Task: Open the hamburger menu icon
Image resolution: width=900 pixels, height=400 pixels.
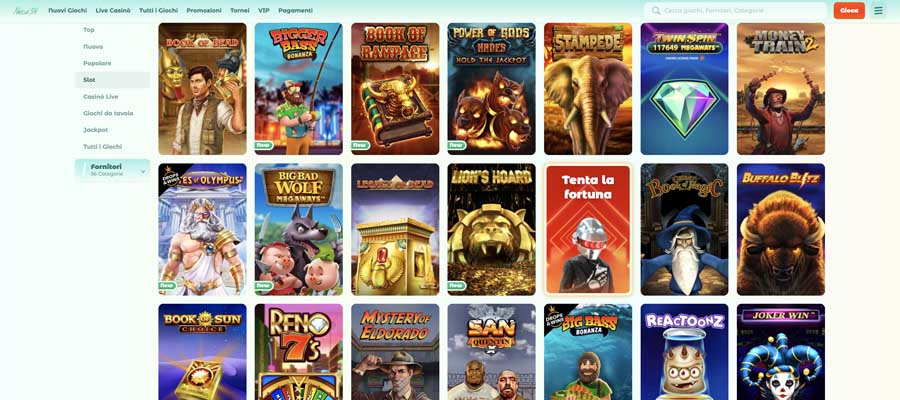Action: coord(878,10)
